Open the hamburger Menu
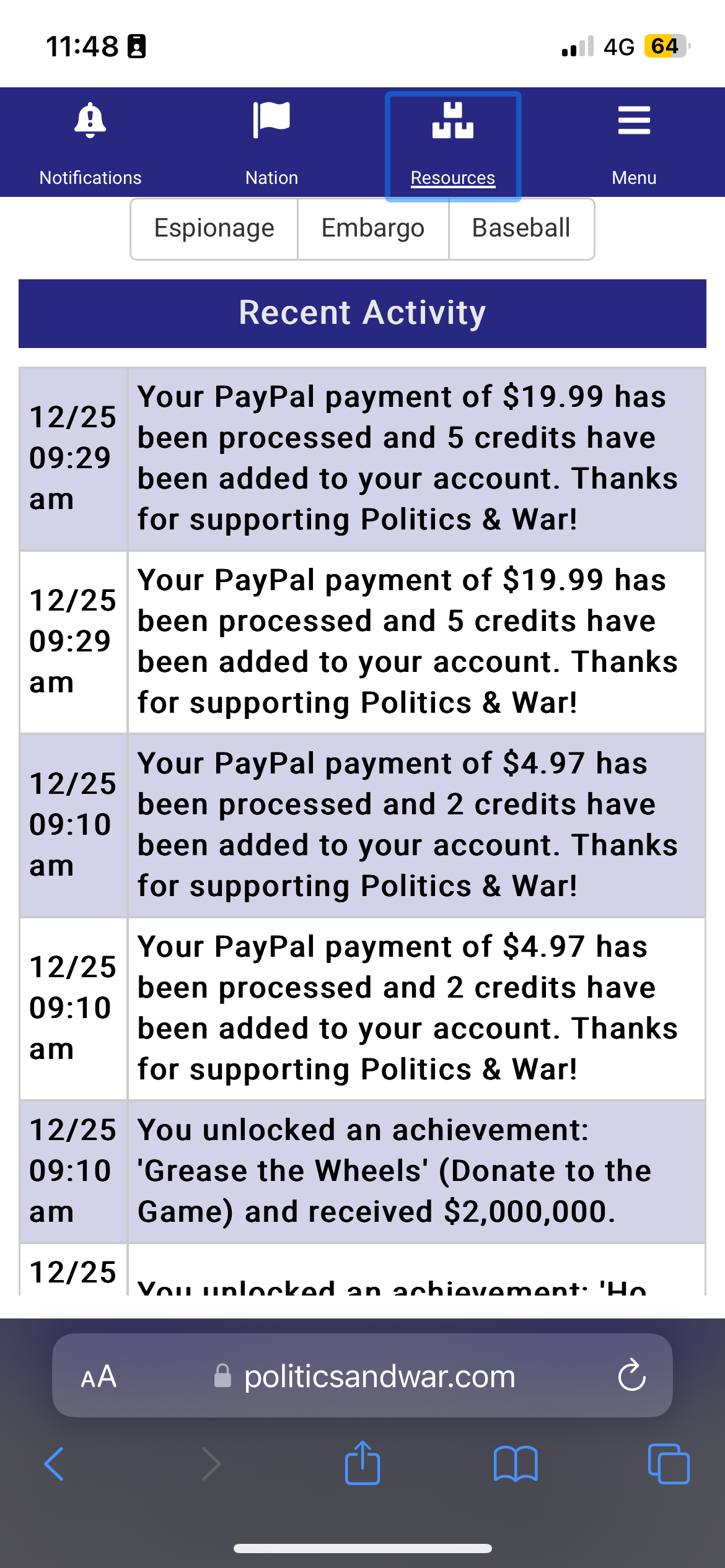 pyautogui.click(x=634, y=144)
